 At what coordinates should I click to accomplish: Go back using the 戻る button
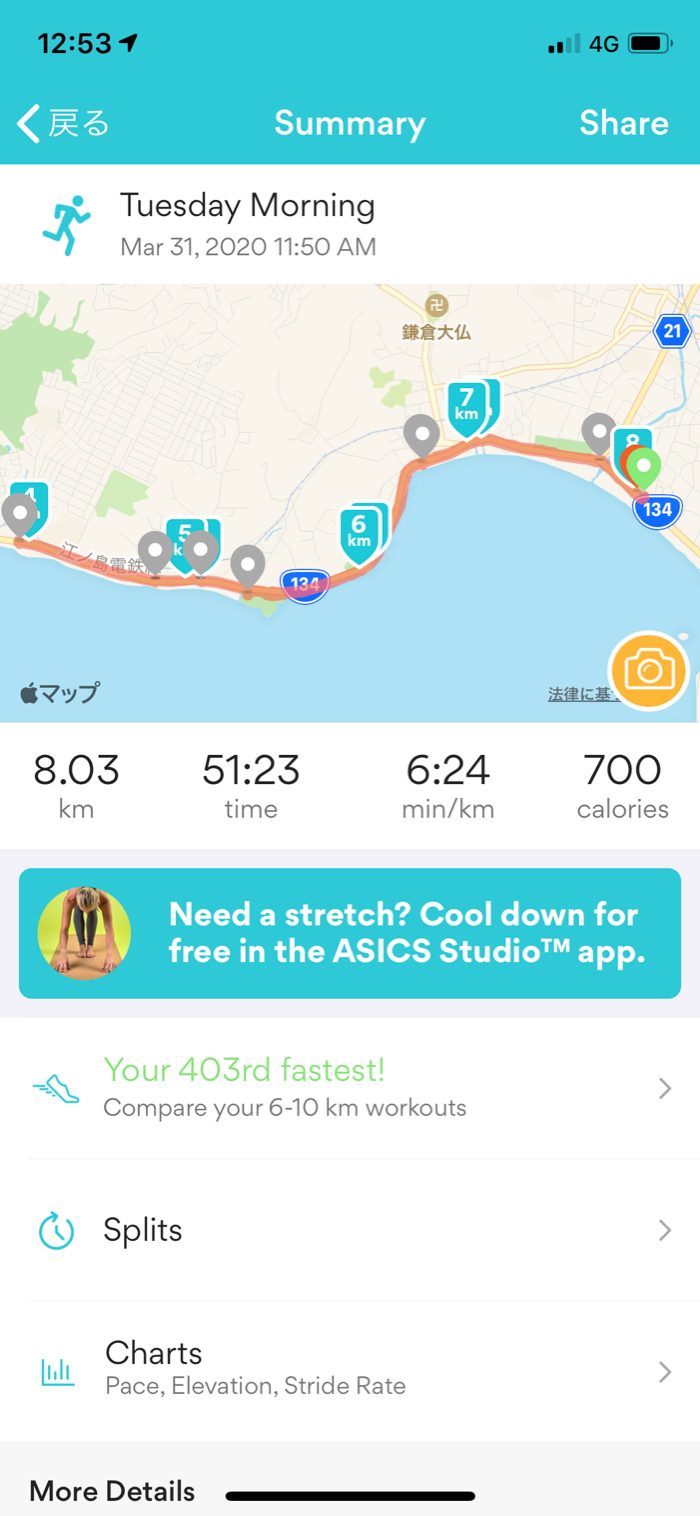(x=63, y=124)
